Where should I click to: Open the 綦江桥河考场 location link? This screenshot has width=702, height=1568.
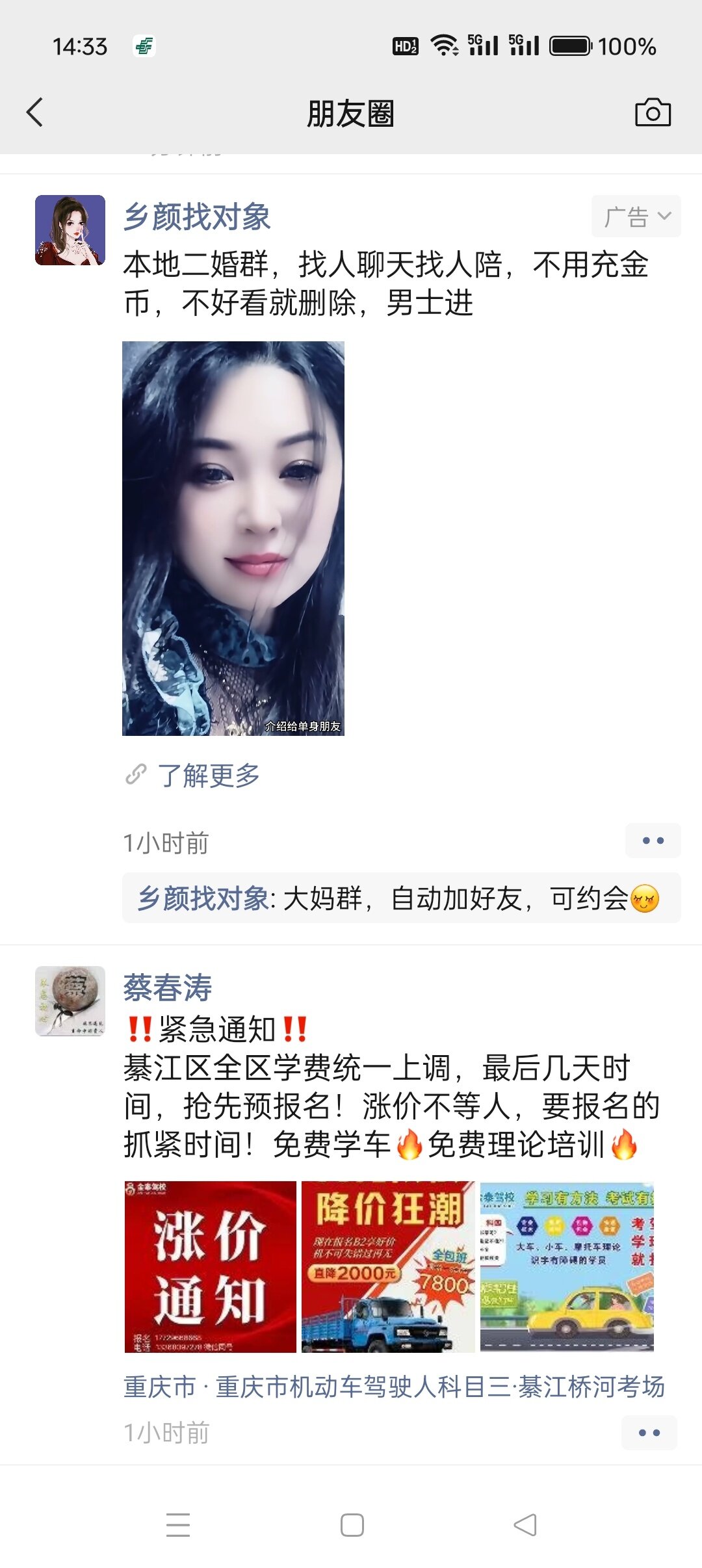point(394,1387)
